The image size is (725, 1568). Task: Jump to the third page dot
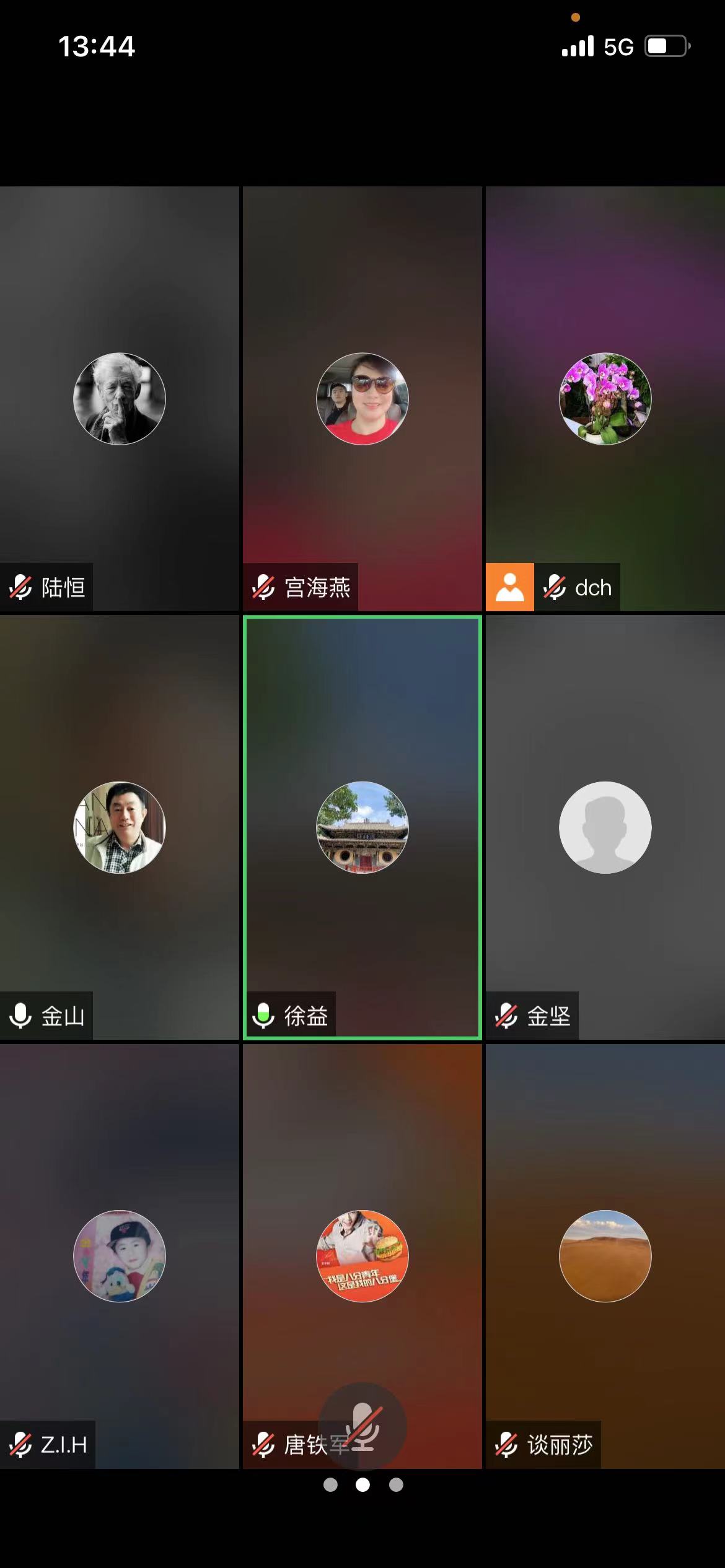click(x=396, y=1485)
